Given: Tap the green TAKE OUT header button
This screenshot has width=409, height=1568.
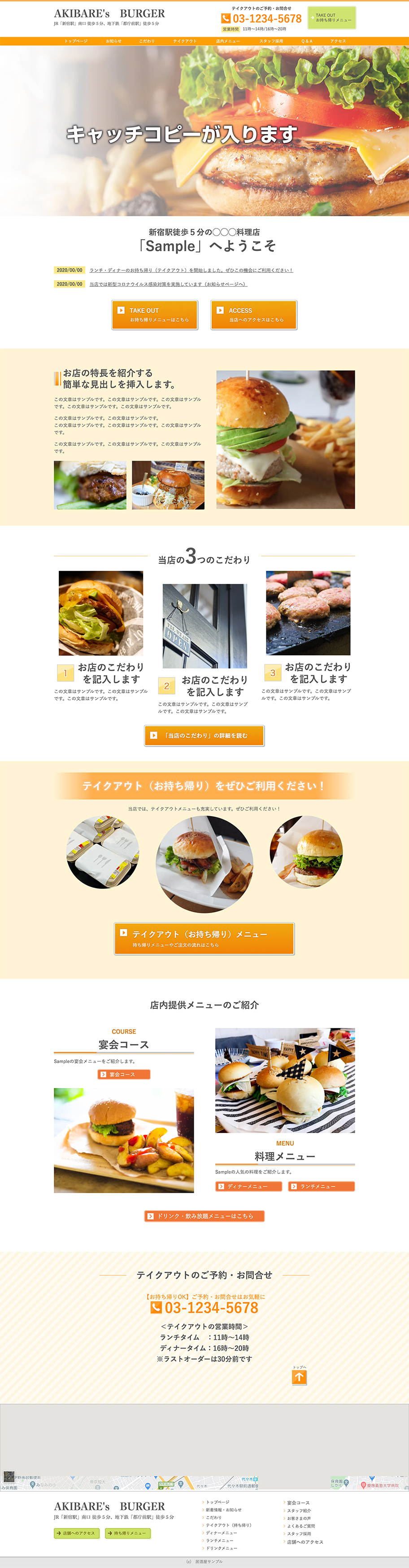Looking at the screenshot, I should 331,18.
